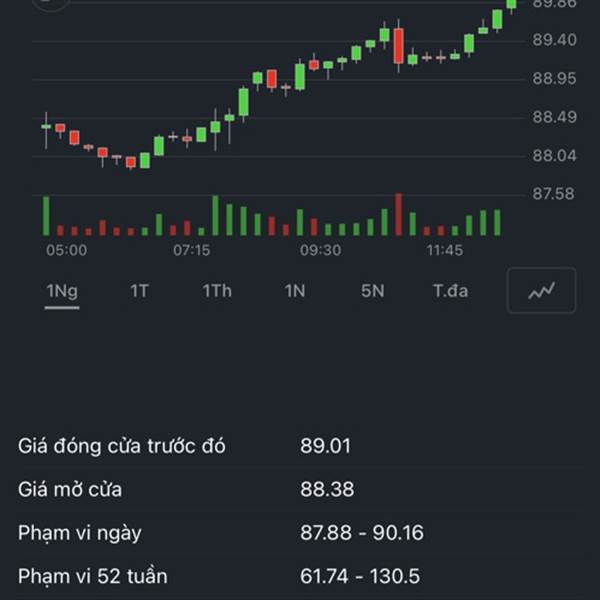The width and height of the screenshot is (600, 600).
Task: Switch chart to 1Th range
Action: [x=217, y=291]
